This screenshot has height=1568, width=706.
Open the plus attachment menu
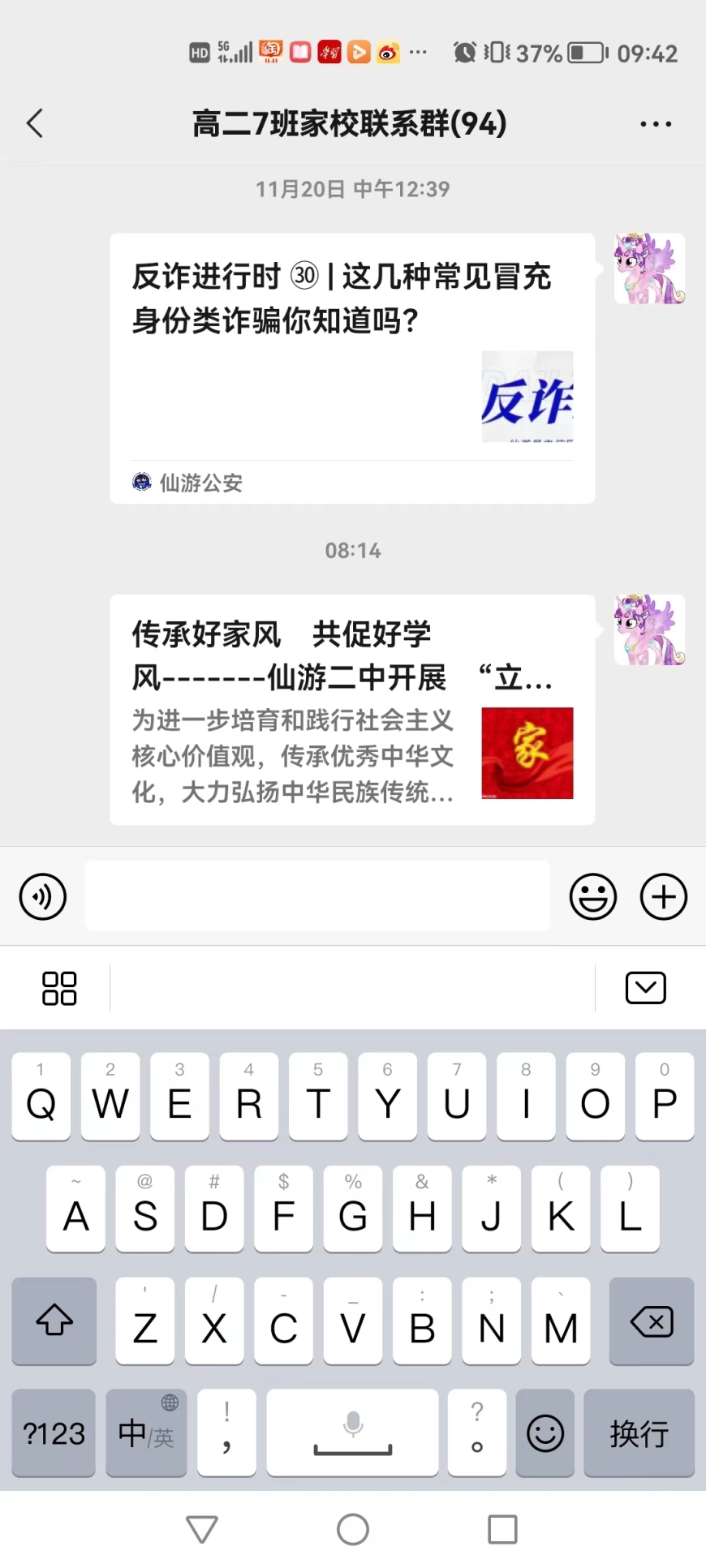point(664,896)
